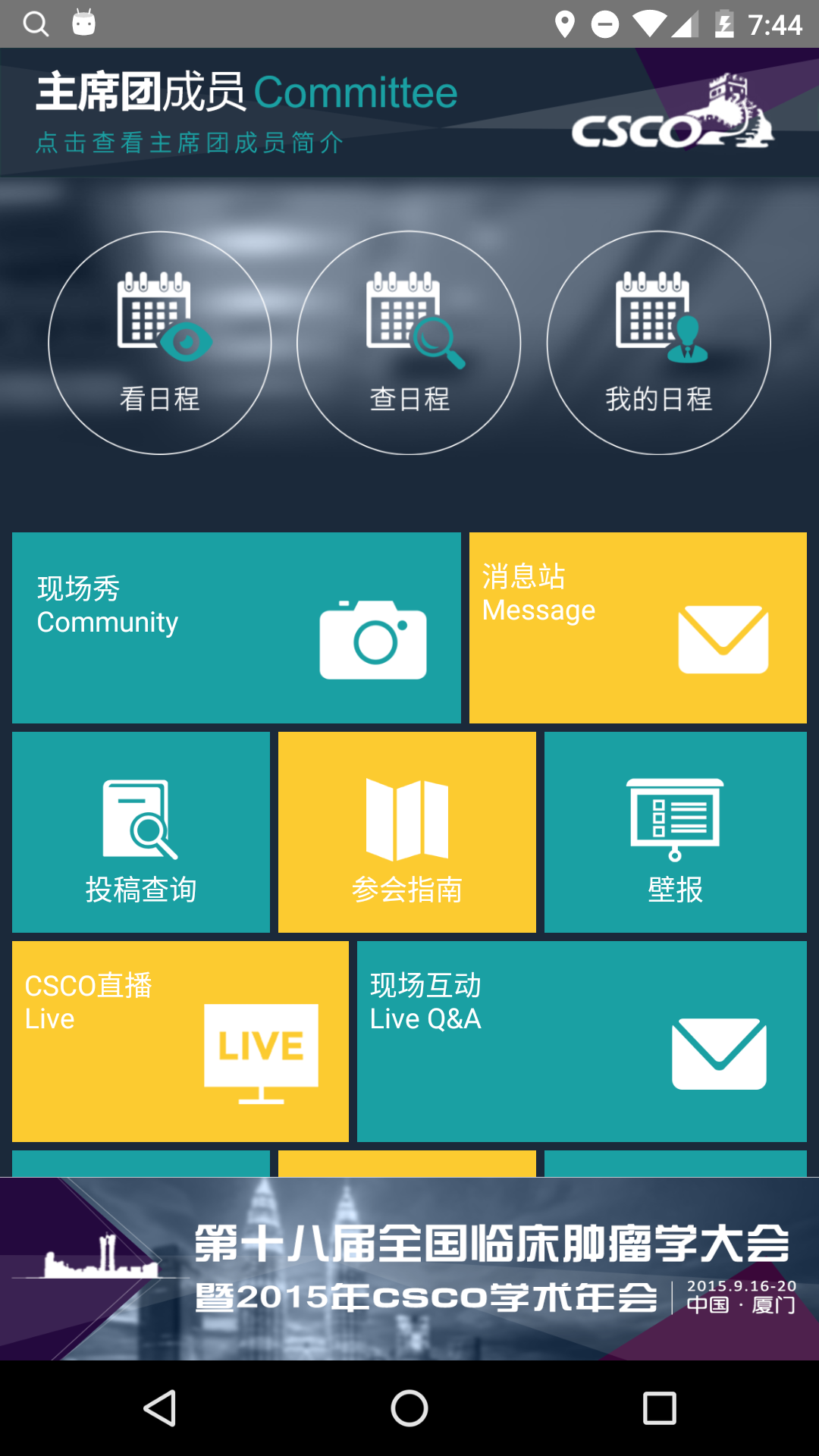Open 我的日程 my schedule
This screenshot has width=819, height=1456.
[x=658, y=343]
